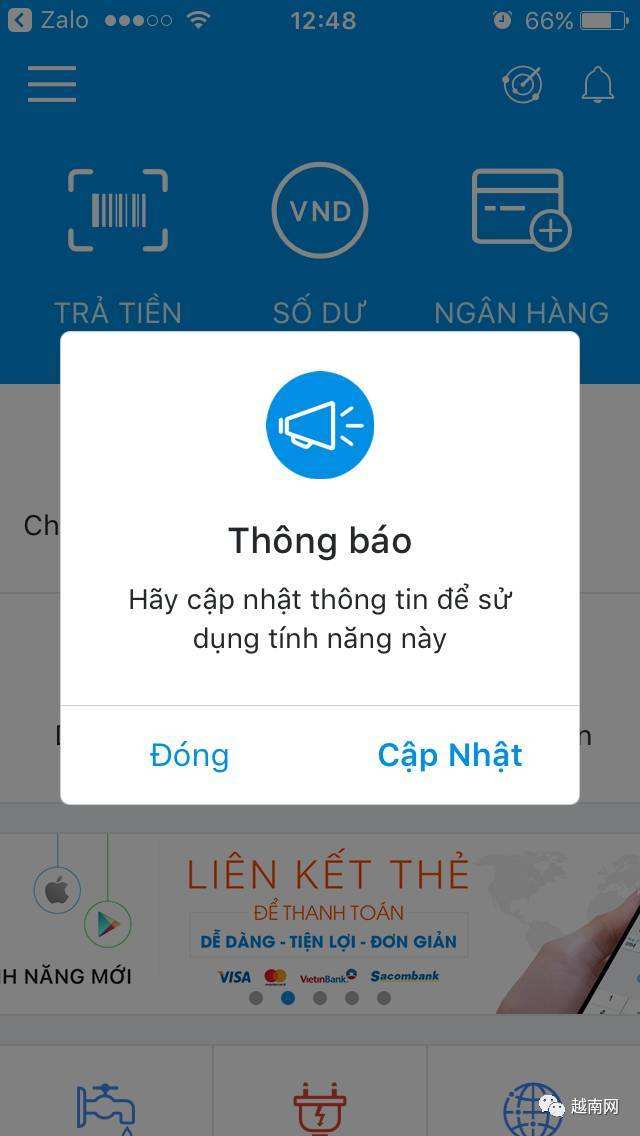Return to Zalo via status bar back link
Viewport: 640px width, 1136px height.
[48, 20]
